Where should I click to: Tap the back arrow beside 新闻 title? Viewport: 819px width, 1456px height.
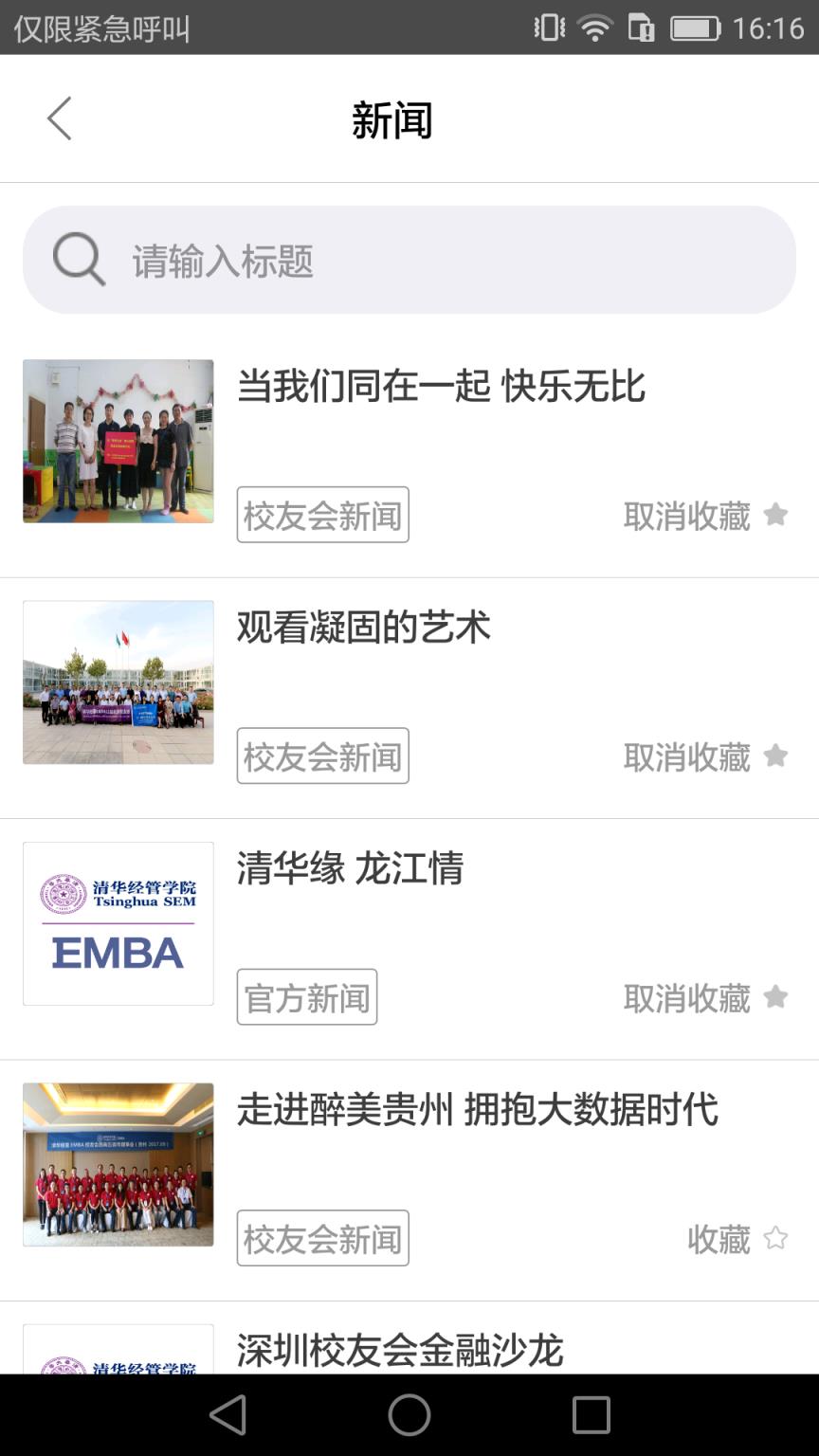coord(59,118)
